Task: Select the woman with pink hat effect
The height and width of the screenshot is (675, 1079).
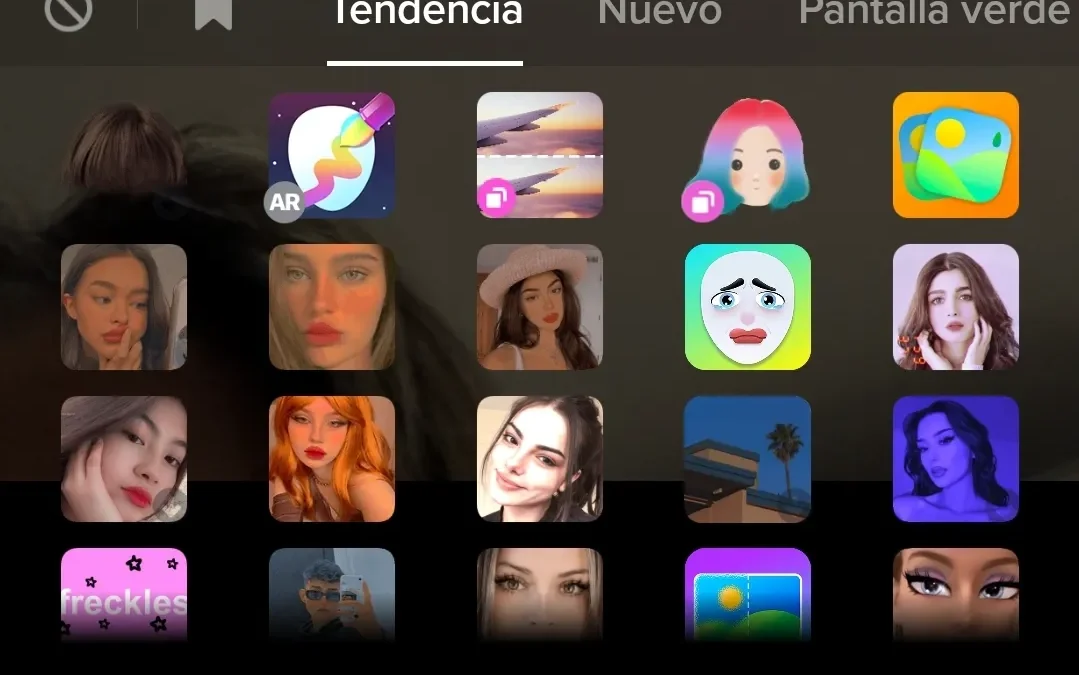Action: [x=540, y=307]
